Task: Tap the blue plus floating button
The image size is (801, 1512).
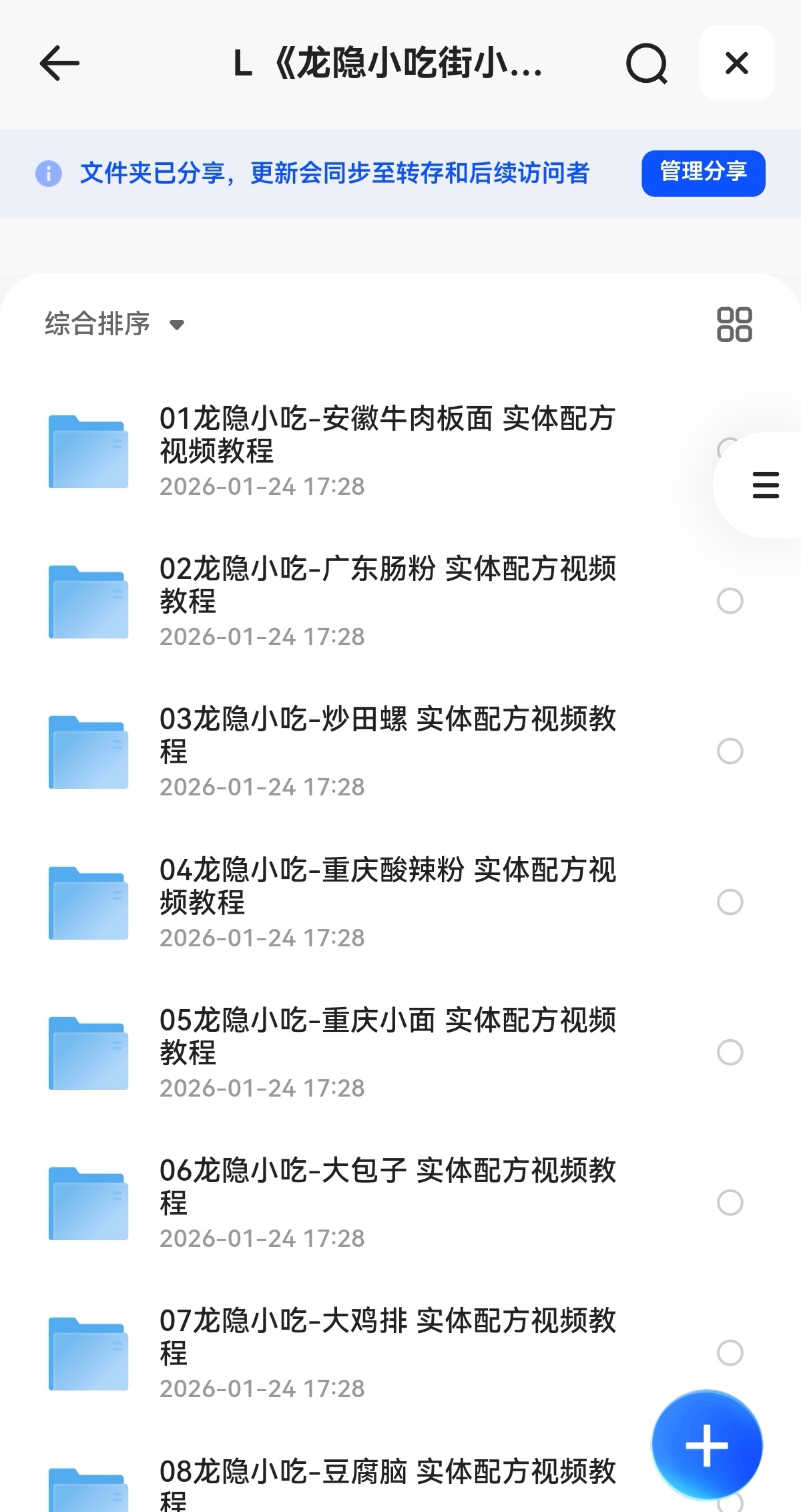Action: click(707, 1446)
